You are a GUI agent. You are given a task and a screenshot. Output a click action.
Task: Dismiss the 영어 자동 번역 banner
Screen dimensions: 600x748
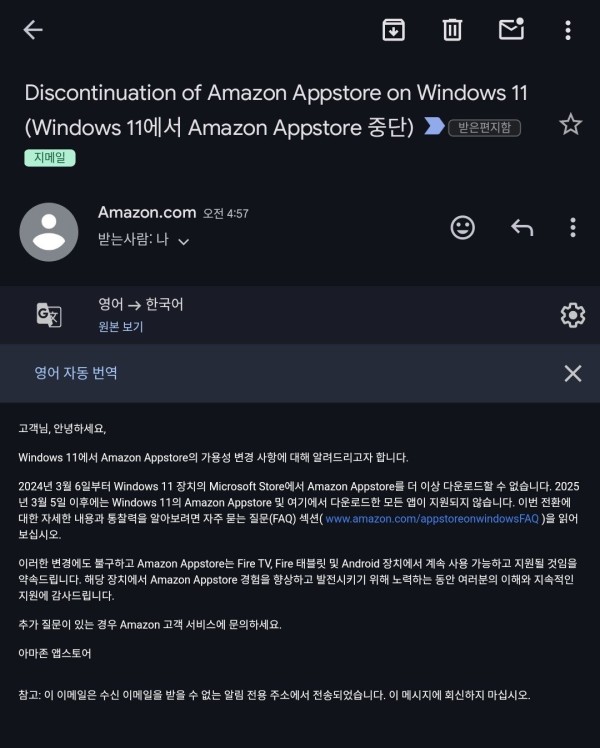[572, 373]
